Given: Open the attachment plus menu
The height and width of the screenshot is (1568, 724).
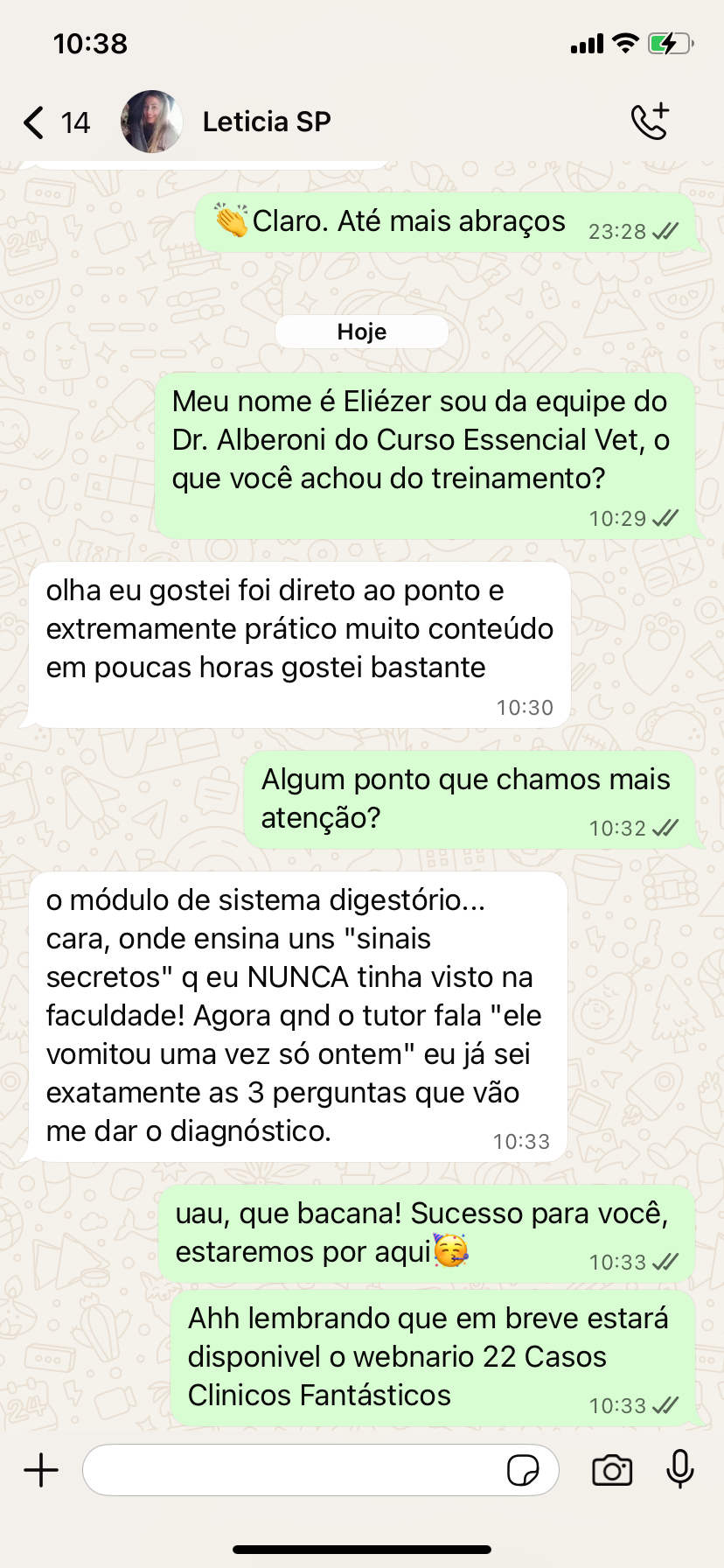Looking at the screenshot, I should click(41, 1470).
